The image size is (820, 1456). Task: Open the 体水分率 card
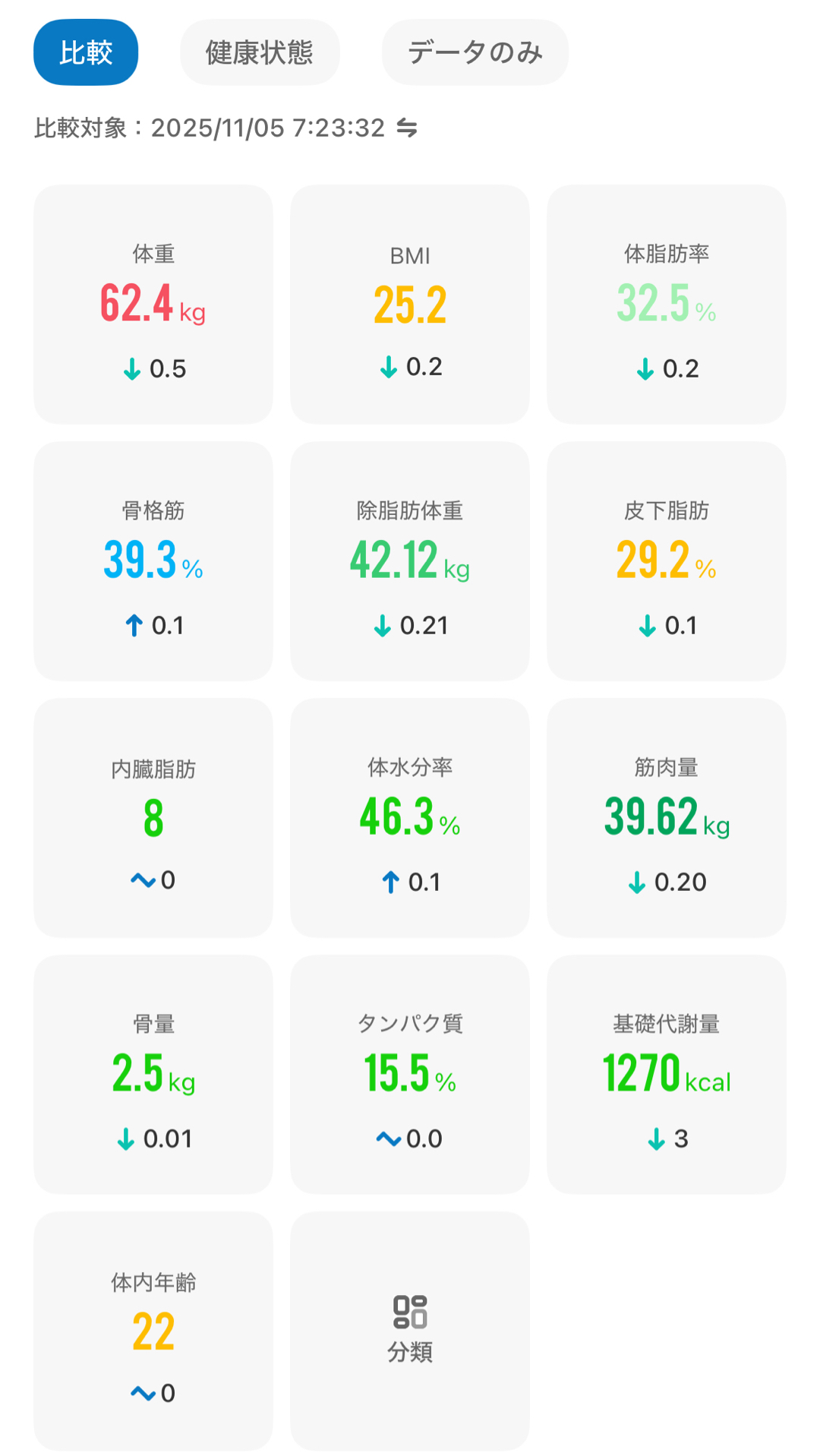(x=409, y=818)
